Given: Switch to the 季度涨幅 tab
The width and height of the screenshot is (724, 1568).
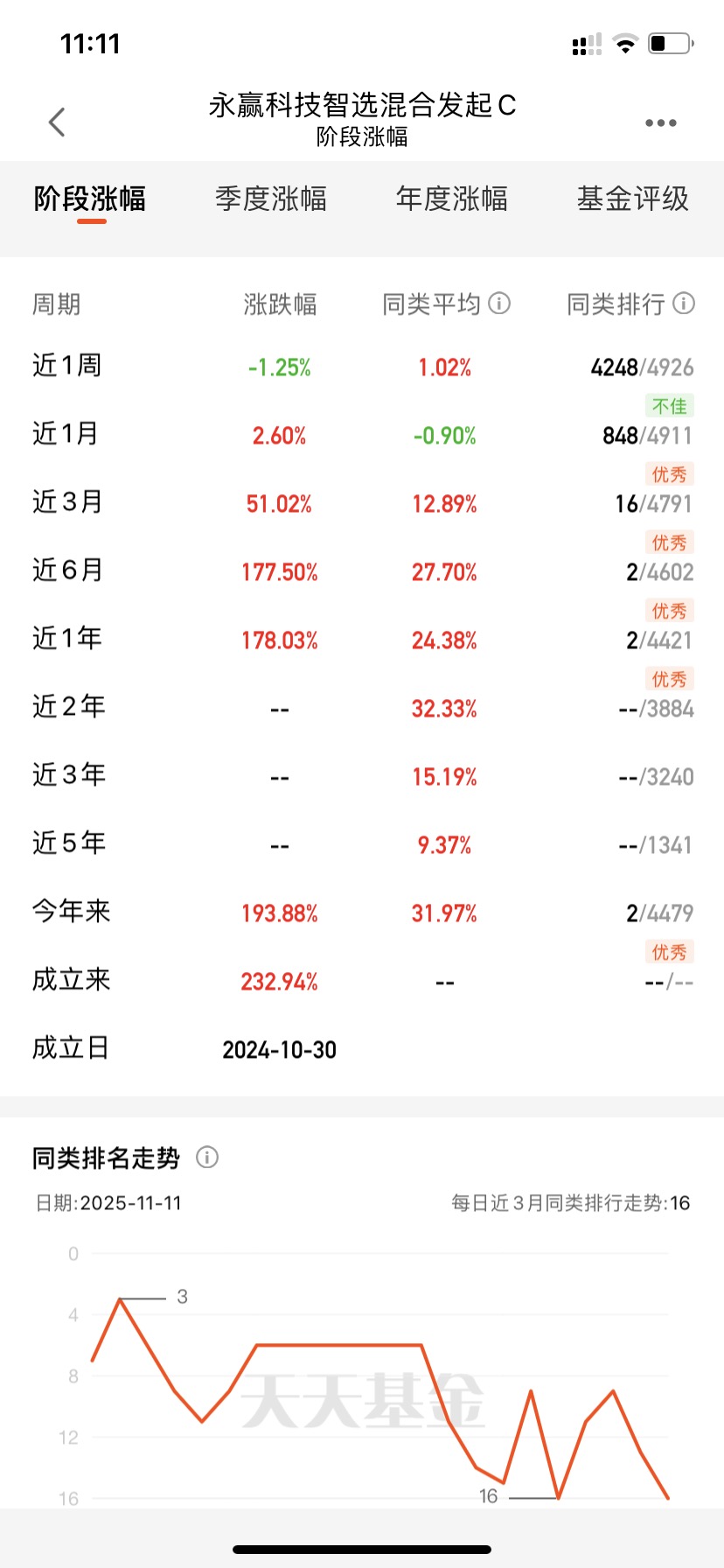Looking at the screenshot, I should click(x=271, y=199).
